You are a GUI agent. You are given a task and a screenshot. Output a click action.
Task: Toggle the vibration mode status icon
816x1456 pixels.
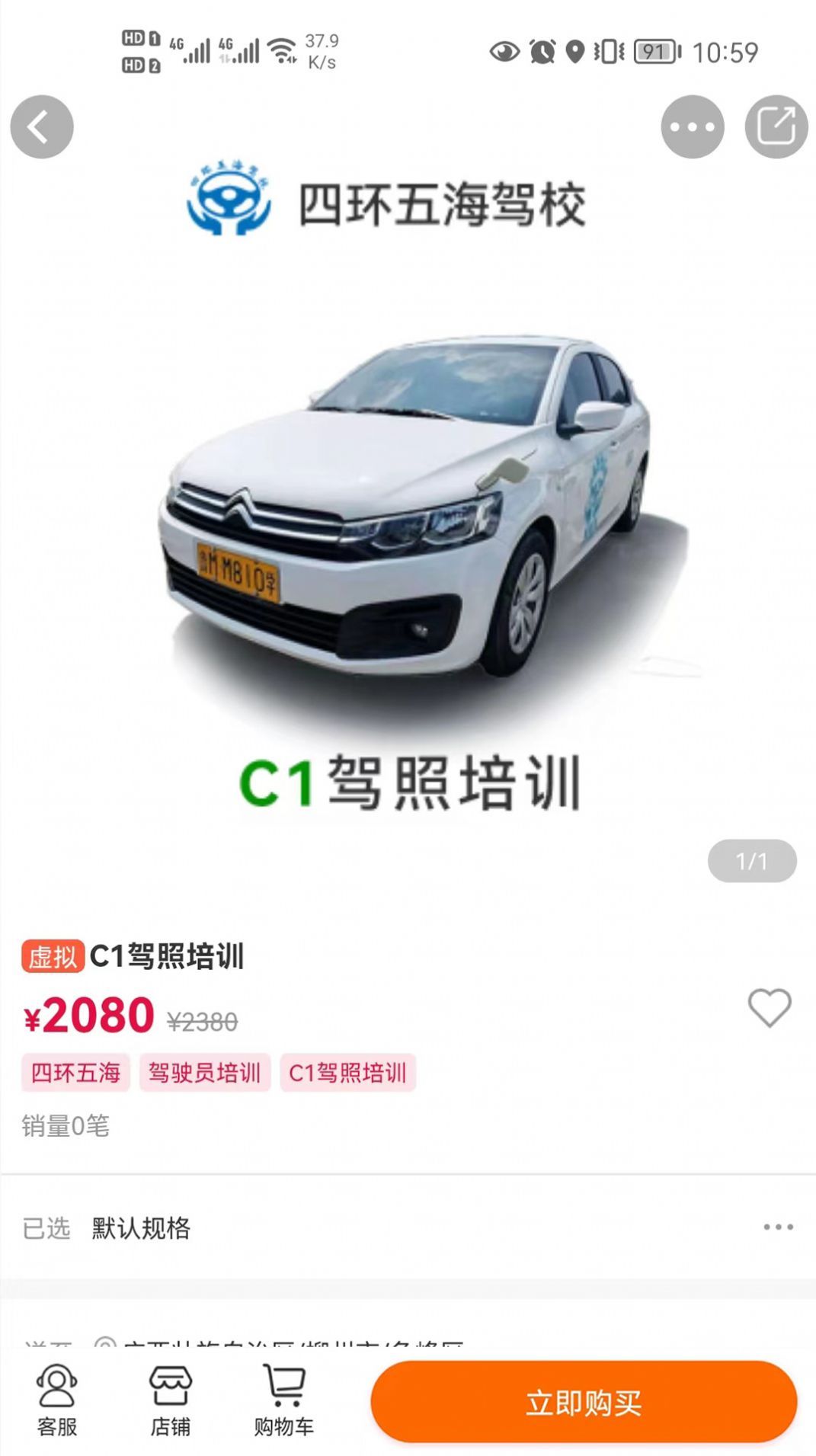pyautogui.click(x=606, y=50)
